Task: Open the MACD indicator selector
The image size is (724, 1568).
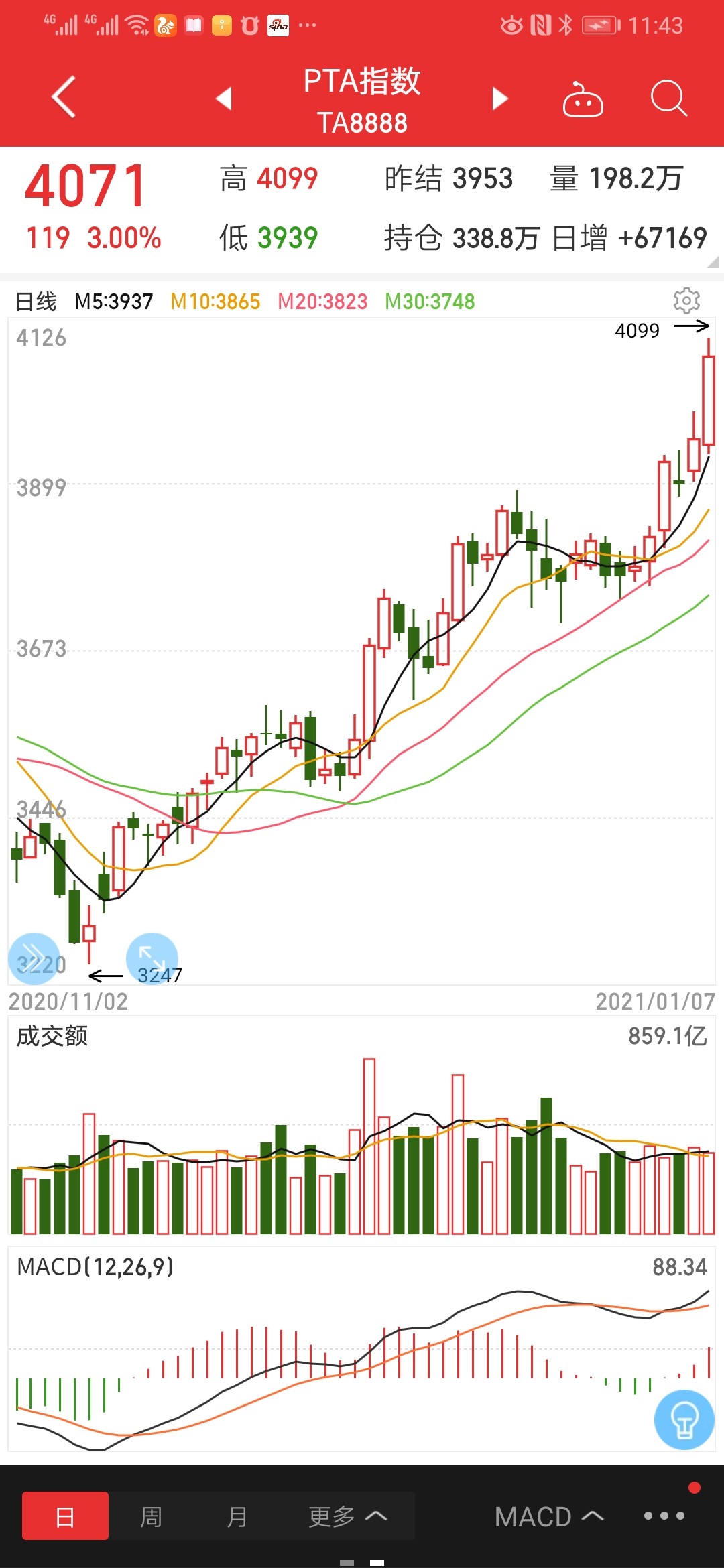Action: pos(548,1516)
